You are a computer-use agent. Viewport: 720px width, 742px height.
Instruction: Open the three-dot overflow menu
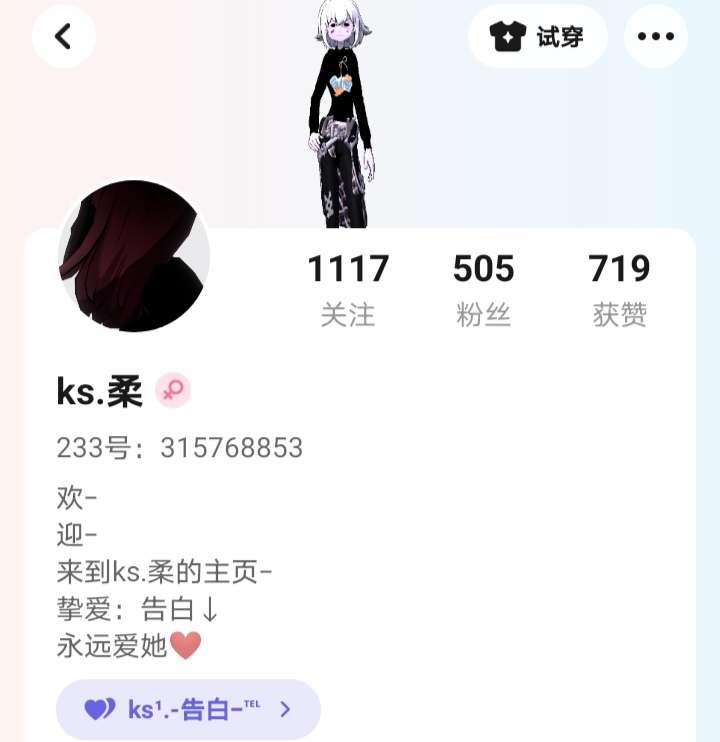point(656,36)
